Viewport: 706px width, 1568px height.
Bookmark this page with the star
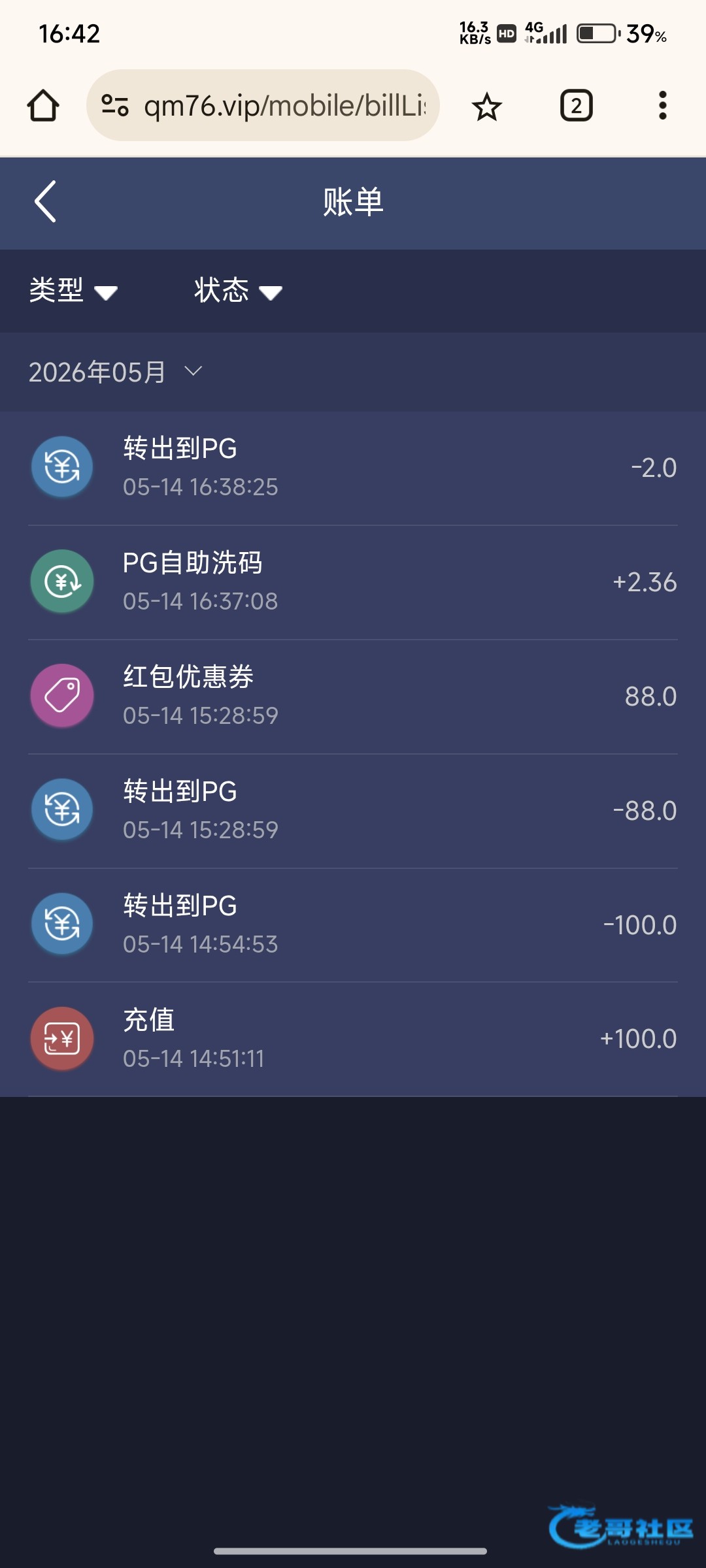click(x=487, y=106)
